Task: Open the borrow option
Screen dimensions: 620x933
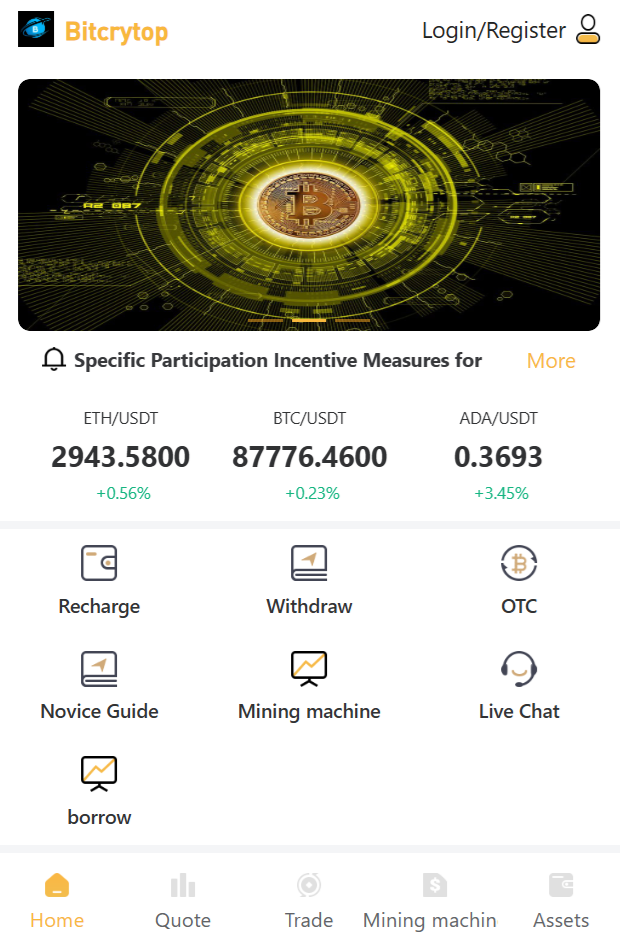Action: (x=99, y=790)
